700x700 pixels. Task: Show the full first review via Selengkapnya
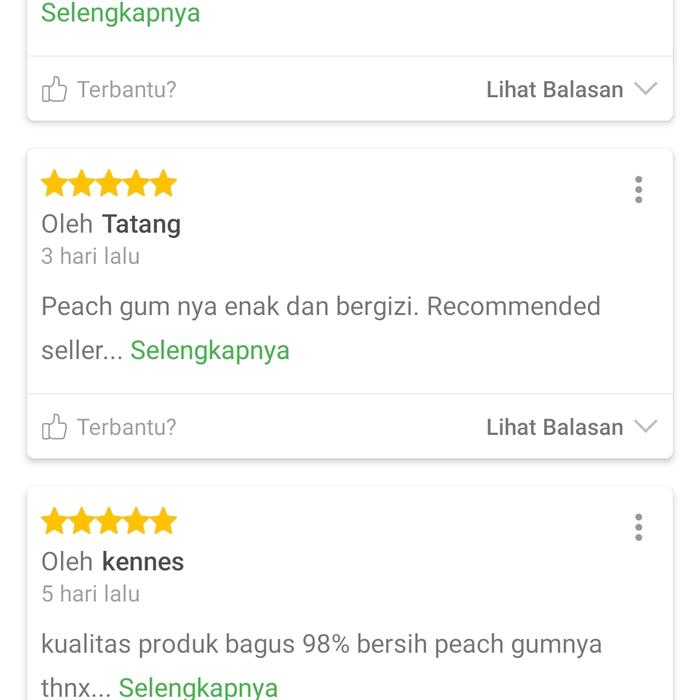[120, 14]
